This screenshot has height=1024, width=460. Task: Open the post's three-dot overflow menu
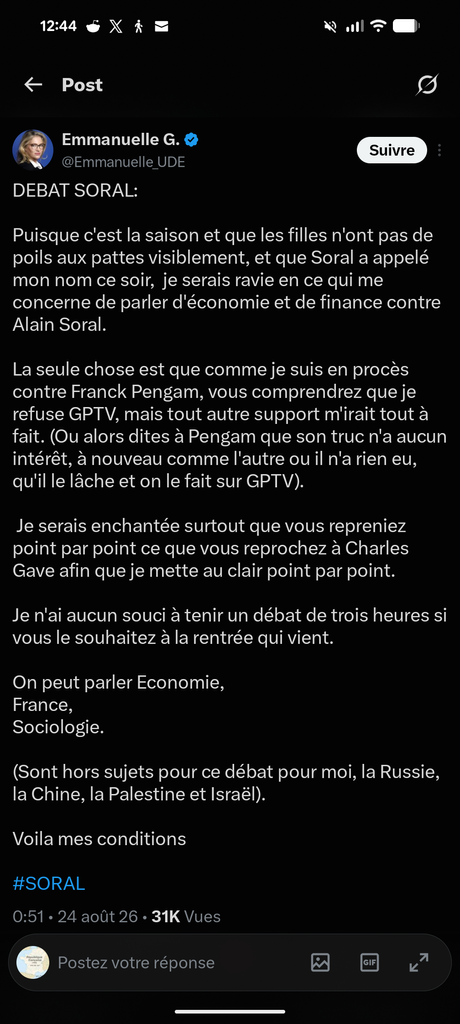440,150
